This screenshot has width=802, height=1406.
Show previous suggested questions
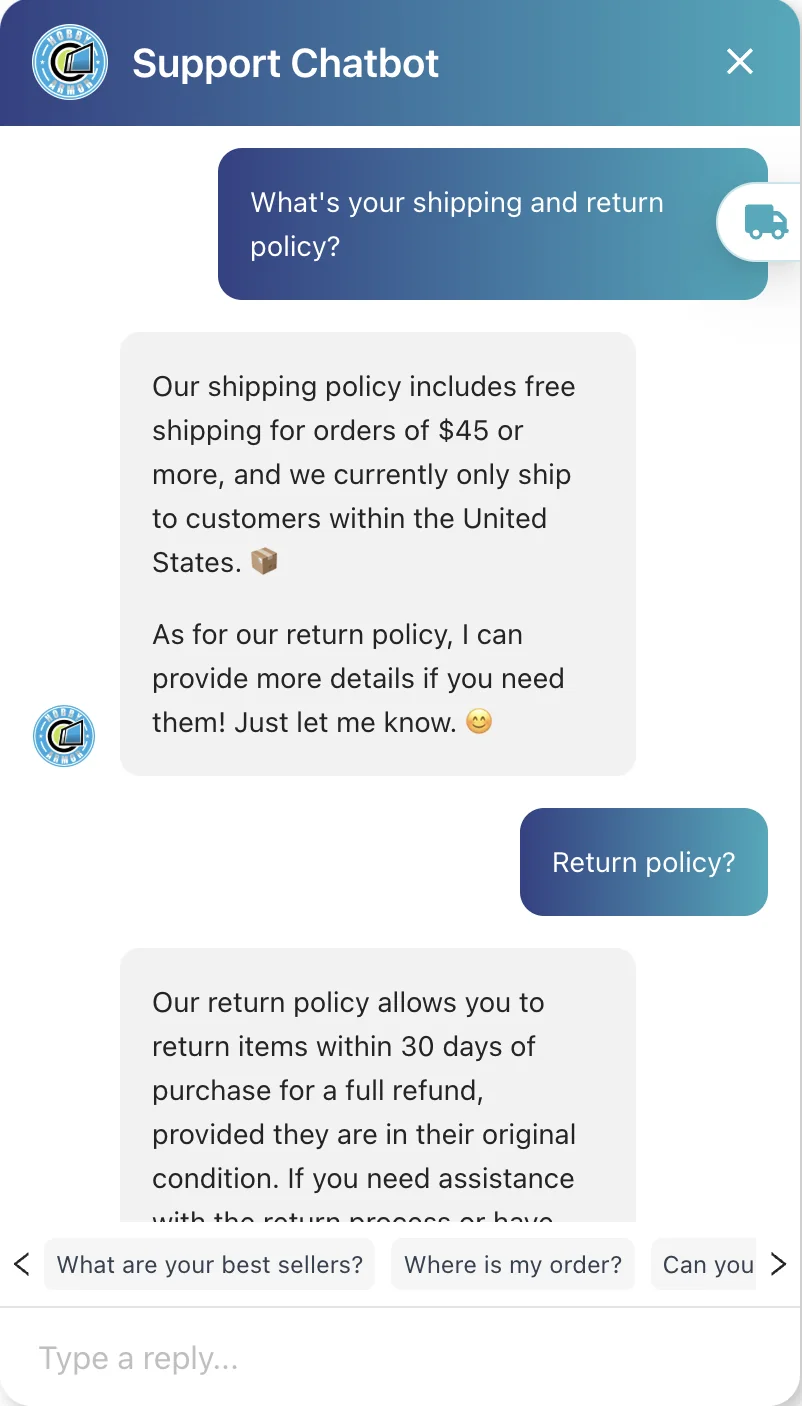(22, 1264)
